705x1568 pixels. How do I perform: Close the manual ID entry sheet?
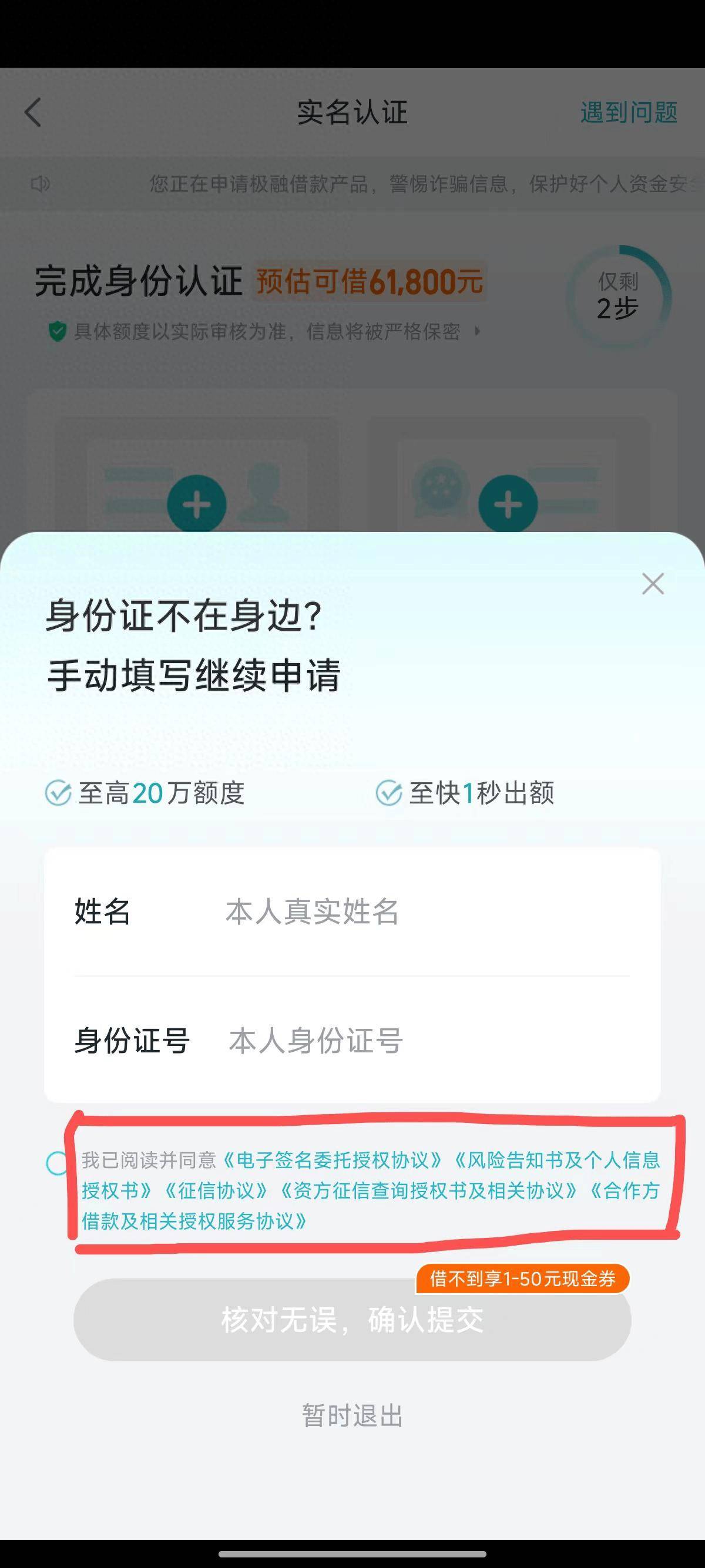[x=653, y=584]
